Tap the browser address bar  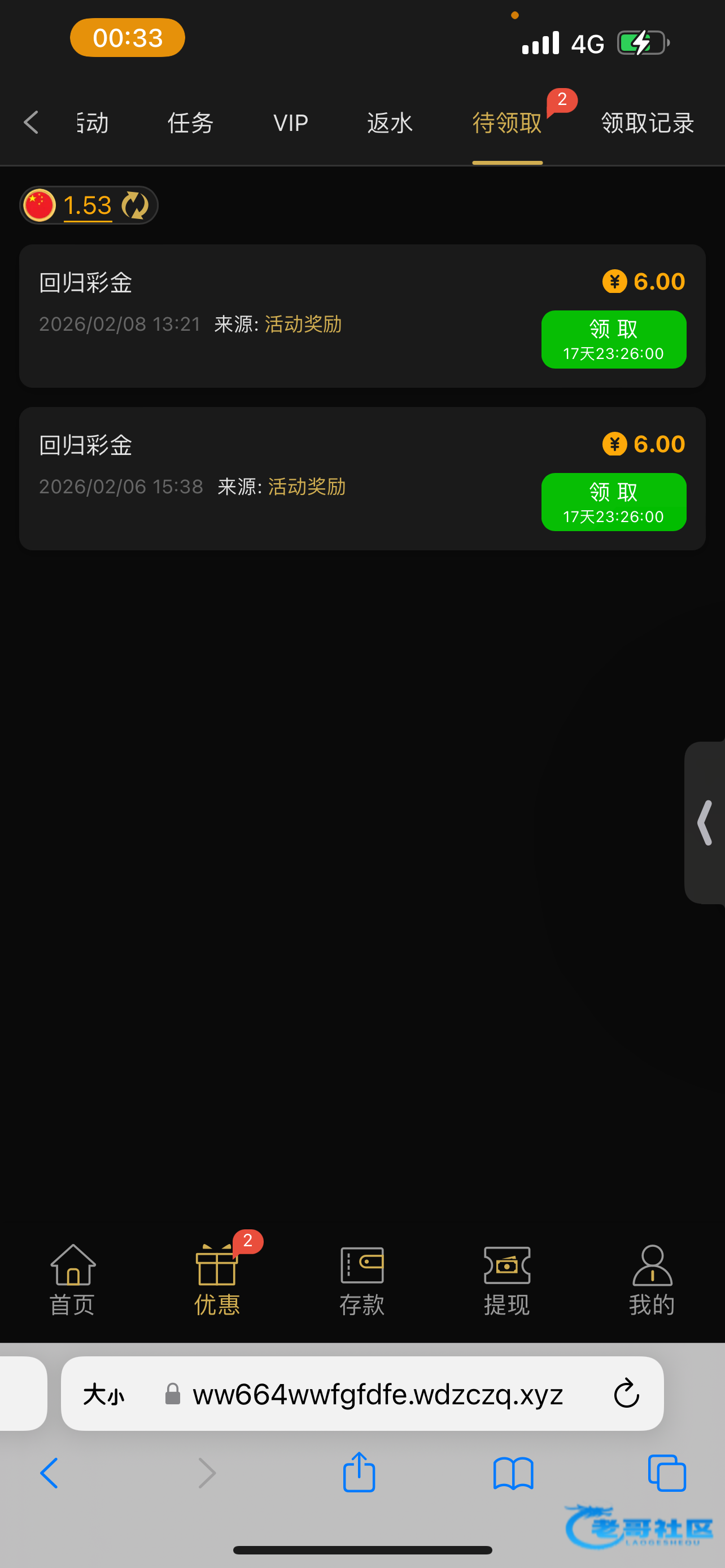[x=377, y=1395]
